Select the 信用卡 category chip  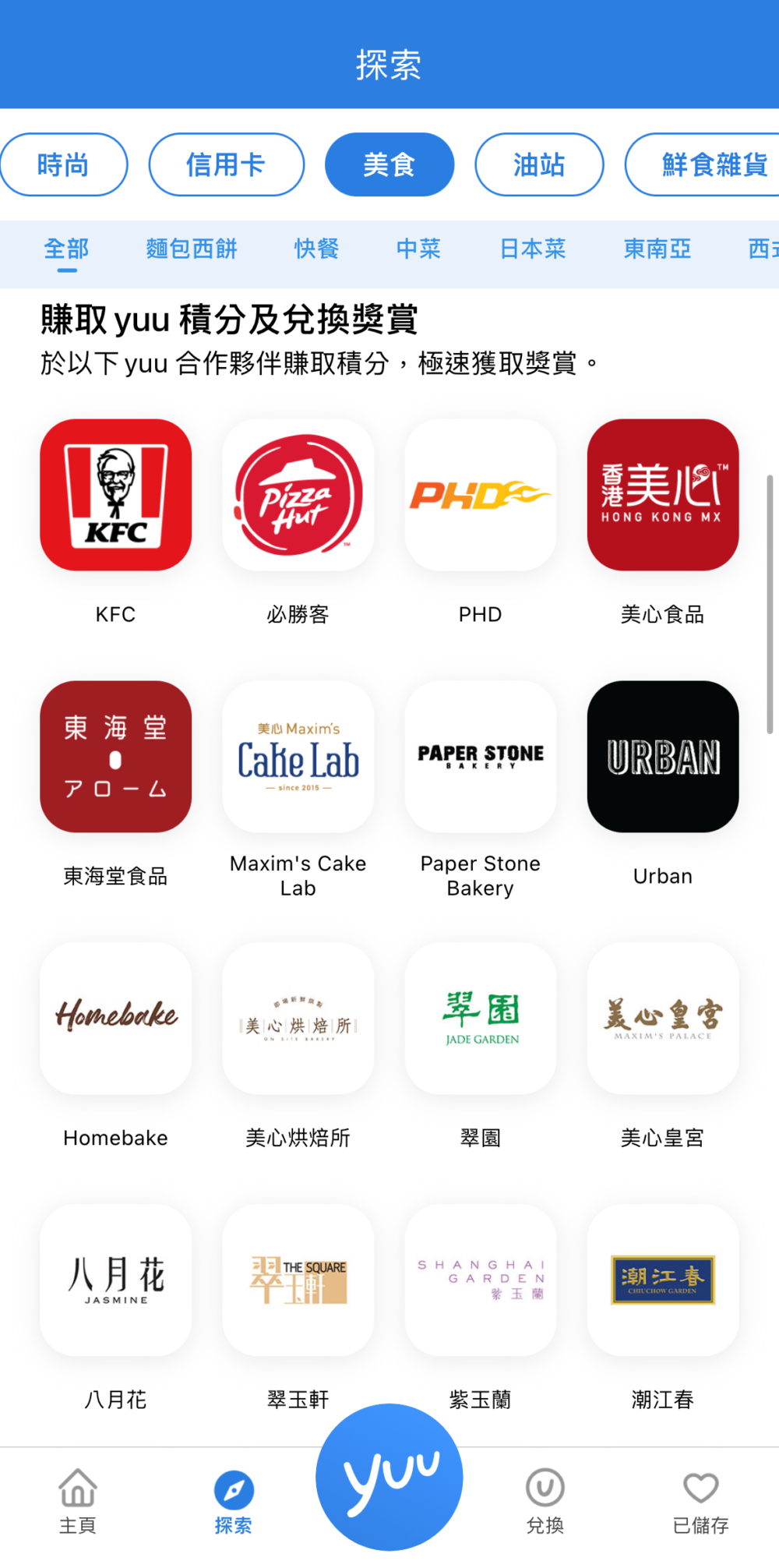point(226,164)
